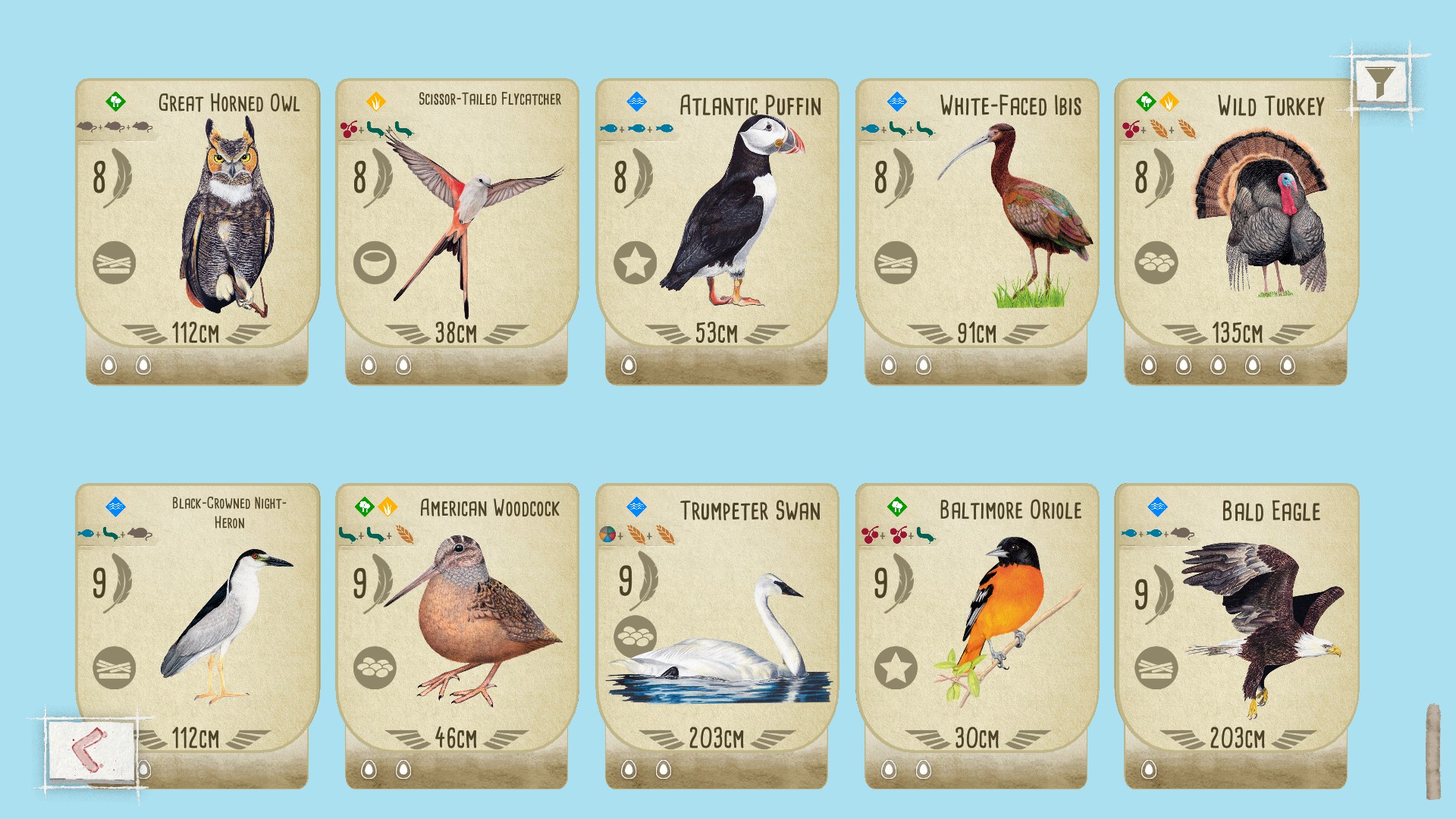Open the filter funnel icon
1456x819 pixels.
(x=1380, y=81)
